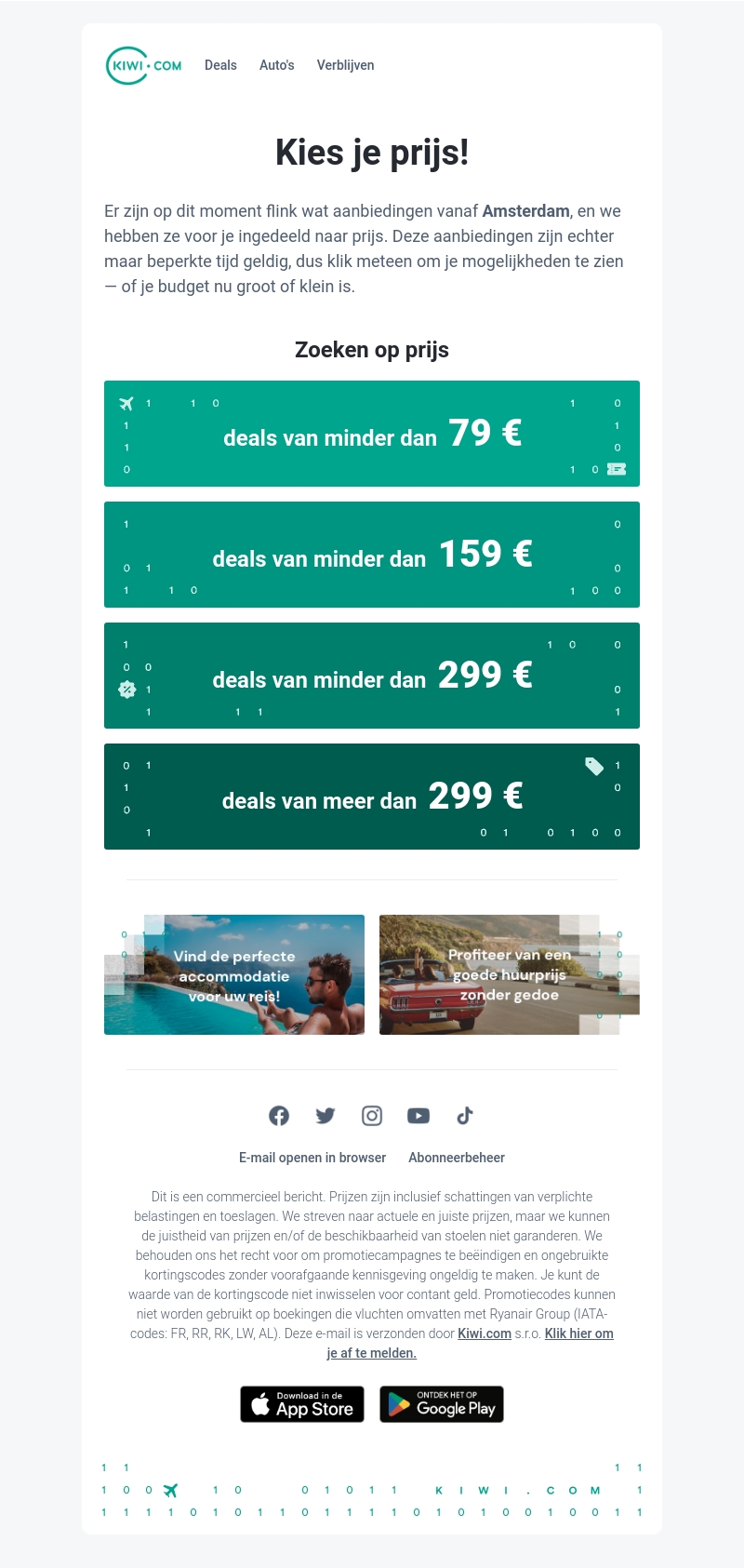Tap the TikTok icon
This screenshot has width=744, height=1568.
[x=465, y=1116]
